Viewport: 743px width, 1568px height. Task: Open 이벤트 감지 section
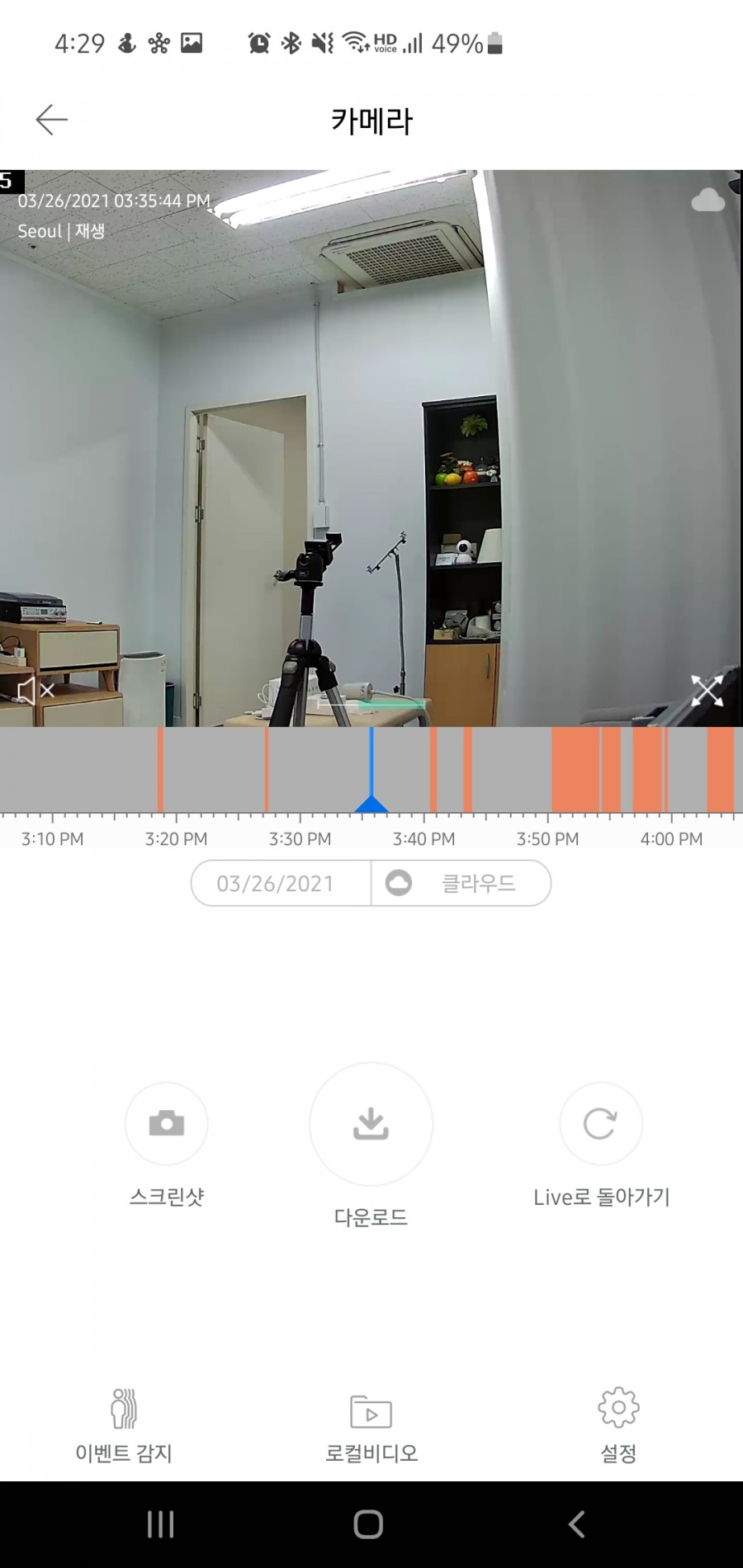[x=124, y=1426]
